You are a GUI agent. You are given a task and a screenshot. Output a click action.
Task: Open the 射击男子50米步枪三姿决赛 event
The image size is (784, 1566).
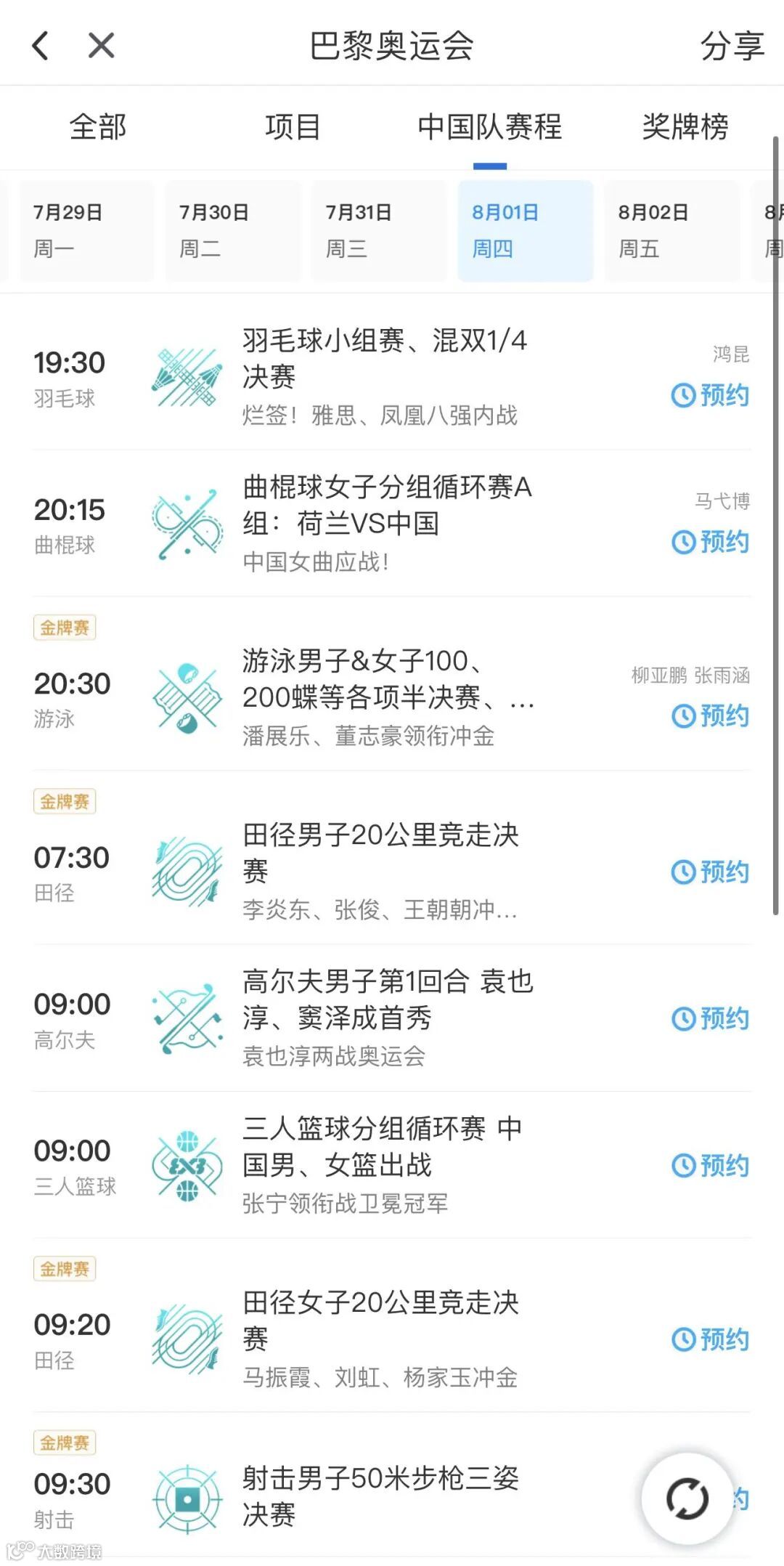click(x=380, y=1496)
